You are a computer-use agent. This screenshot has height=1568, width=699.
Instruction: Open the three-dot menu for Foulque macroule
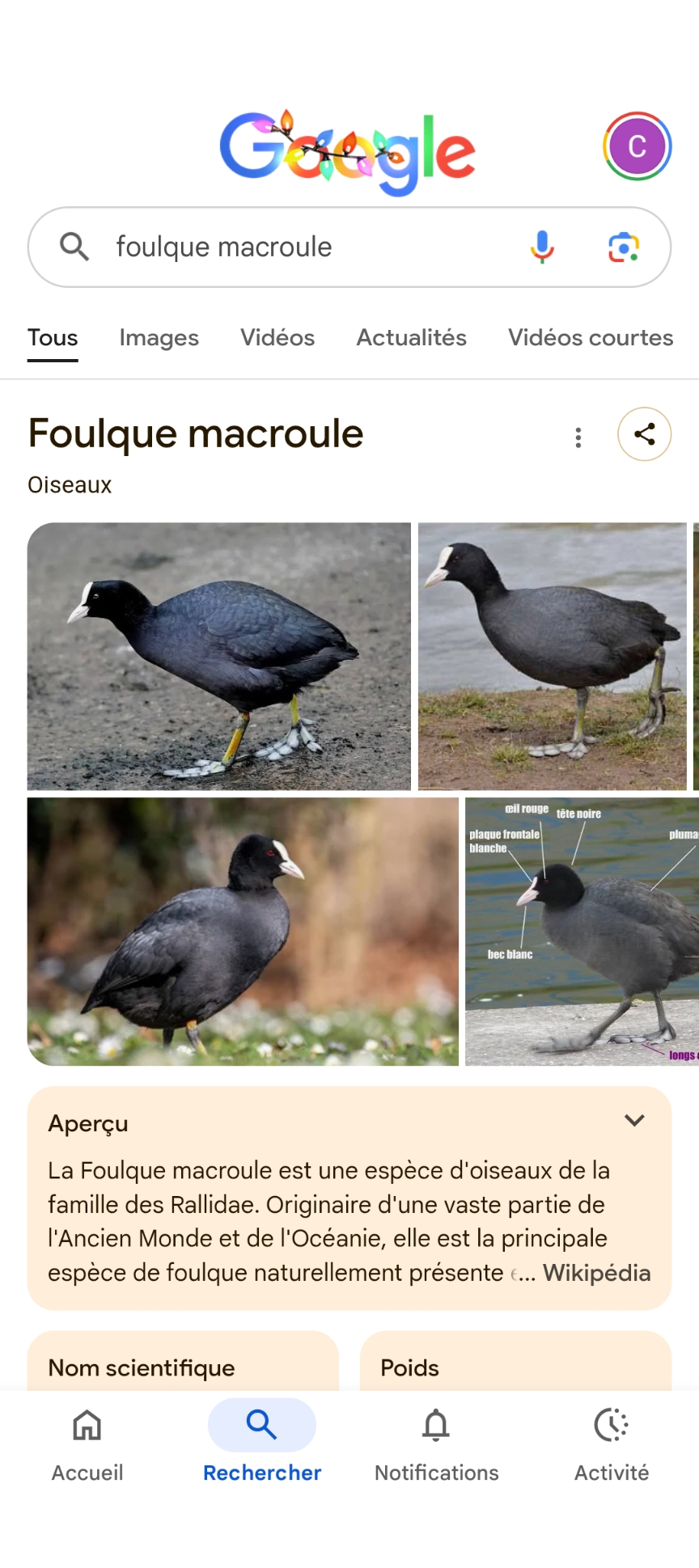[x=578, y=437]
